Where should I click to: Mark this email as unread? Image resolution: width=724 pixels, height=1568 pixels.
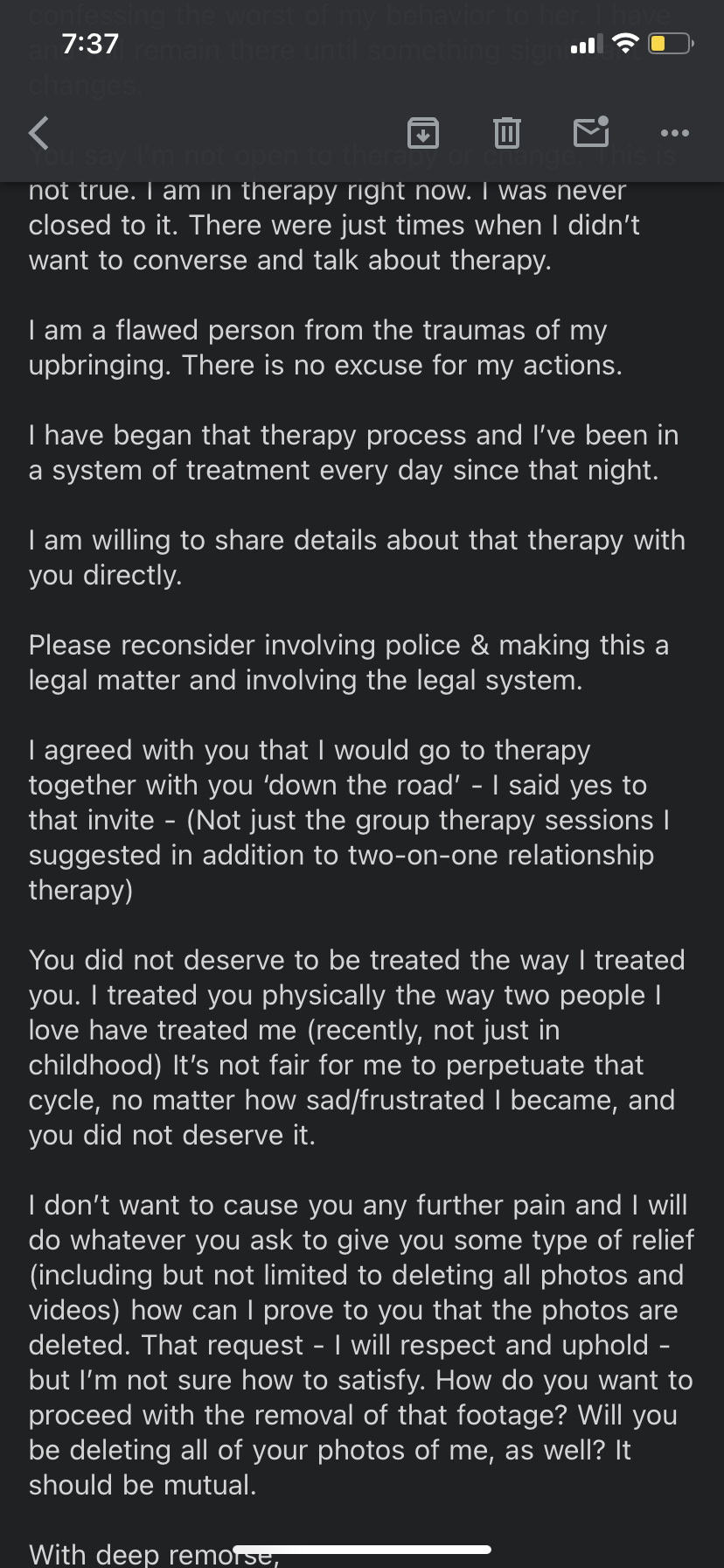[591, 132]
